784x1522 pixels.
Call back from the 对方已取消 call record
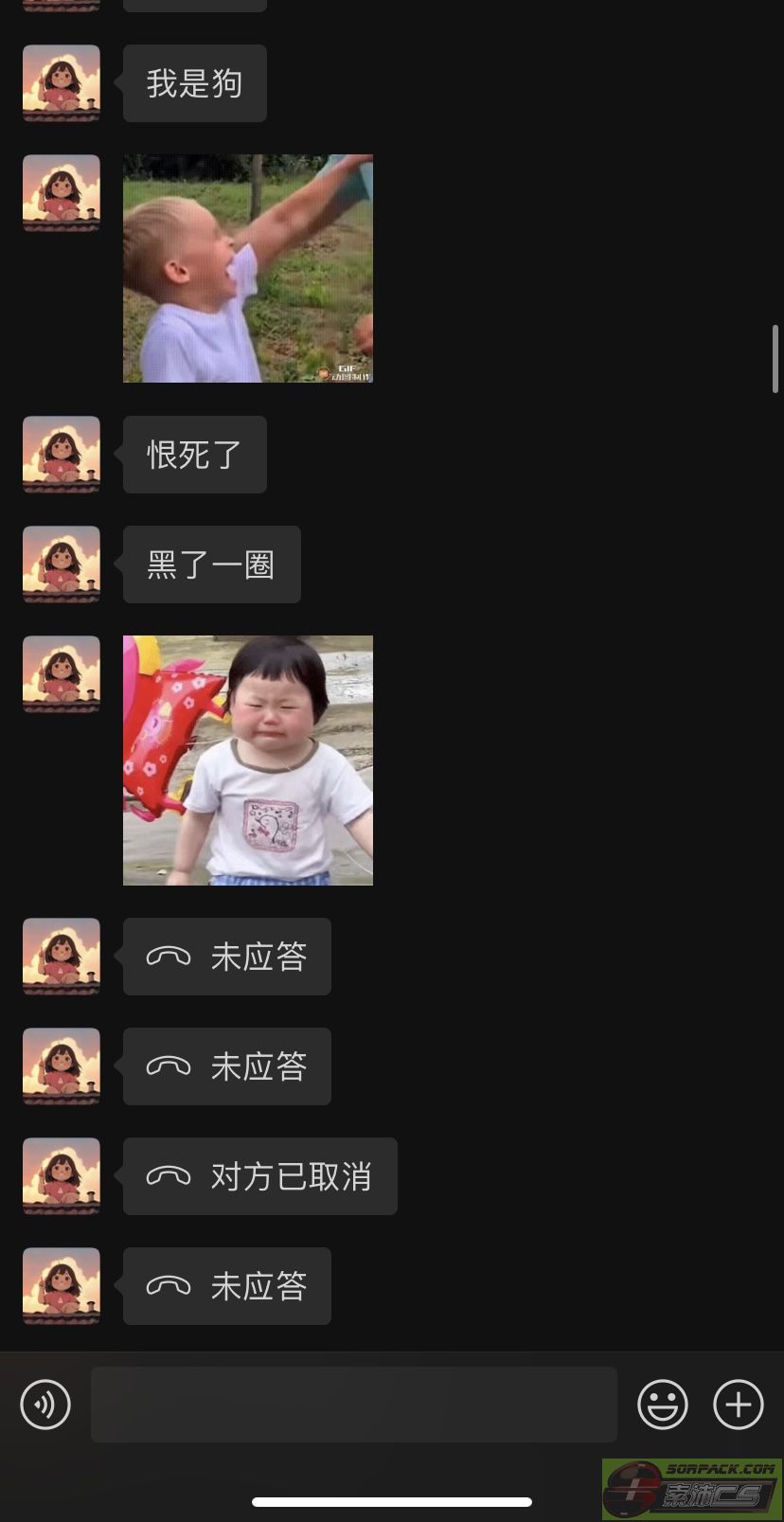(260, 1176)
